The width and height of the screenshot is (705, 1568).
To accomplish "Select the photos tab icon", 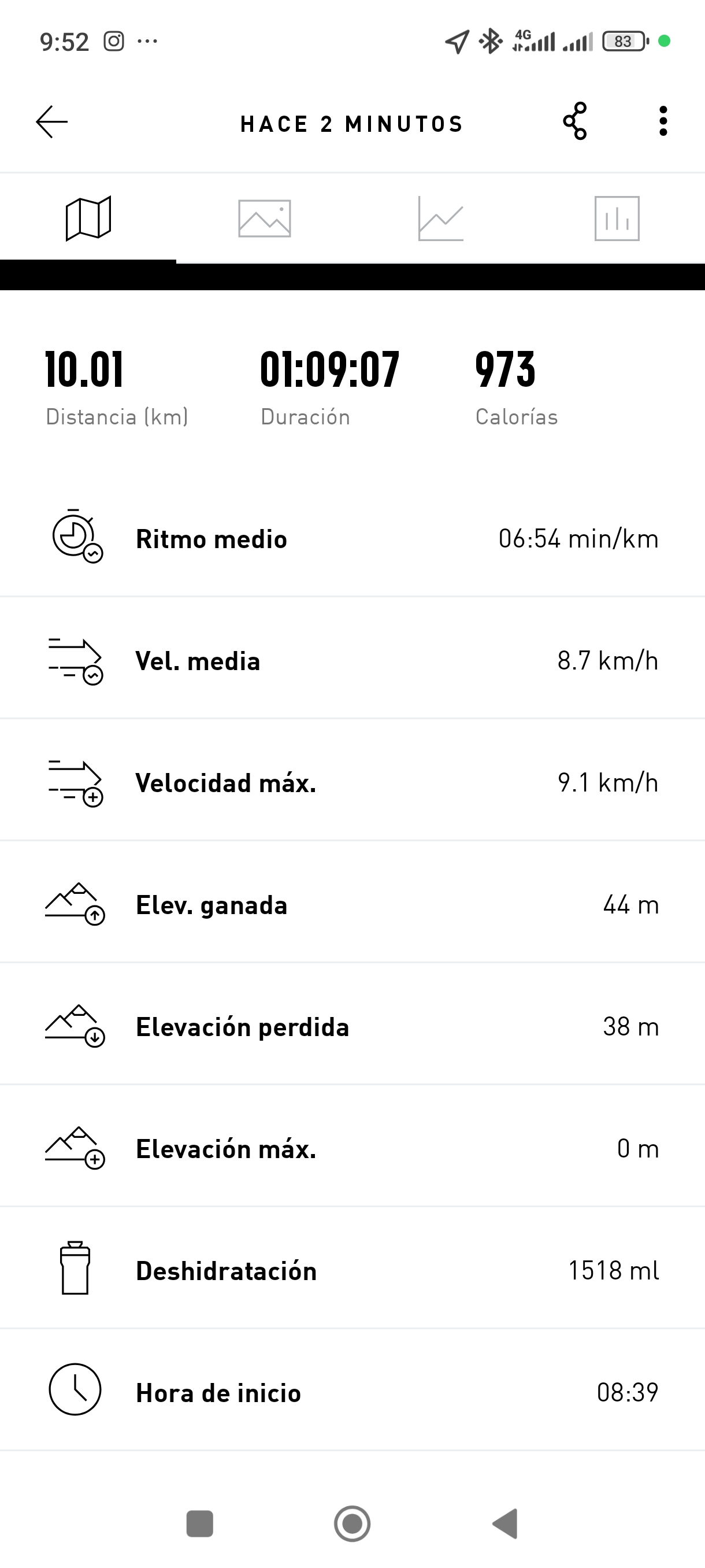I will (x=264, y=219).
